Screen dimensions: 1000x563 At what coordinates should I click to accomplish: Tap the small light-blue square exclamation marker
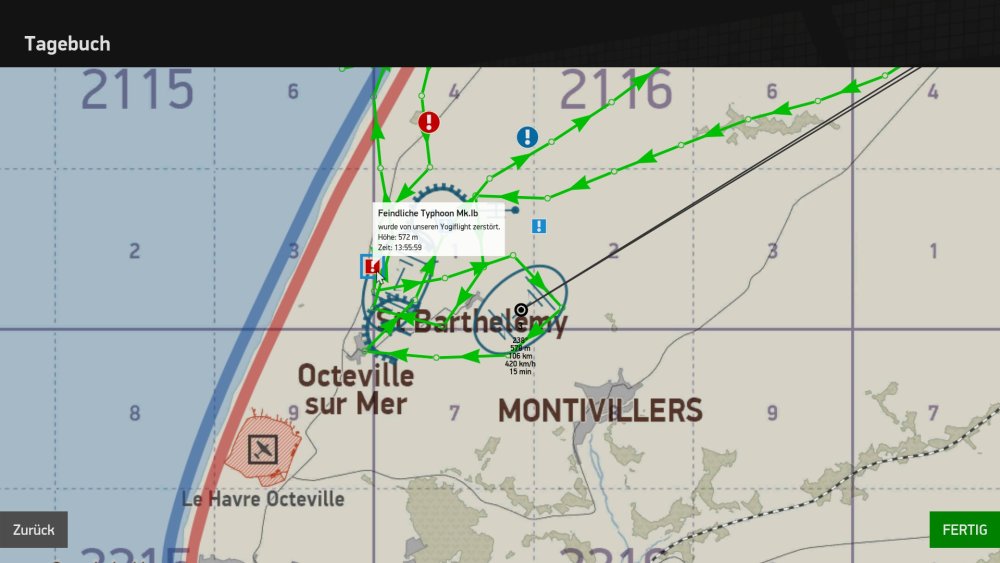pos(539,227)
